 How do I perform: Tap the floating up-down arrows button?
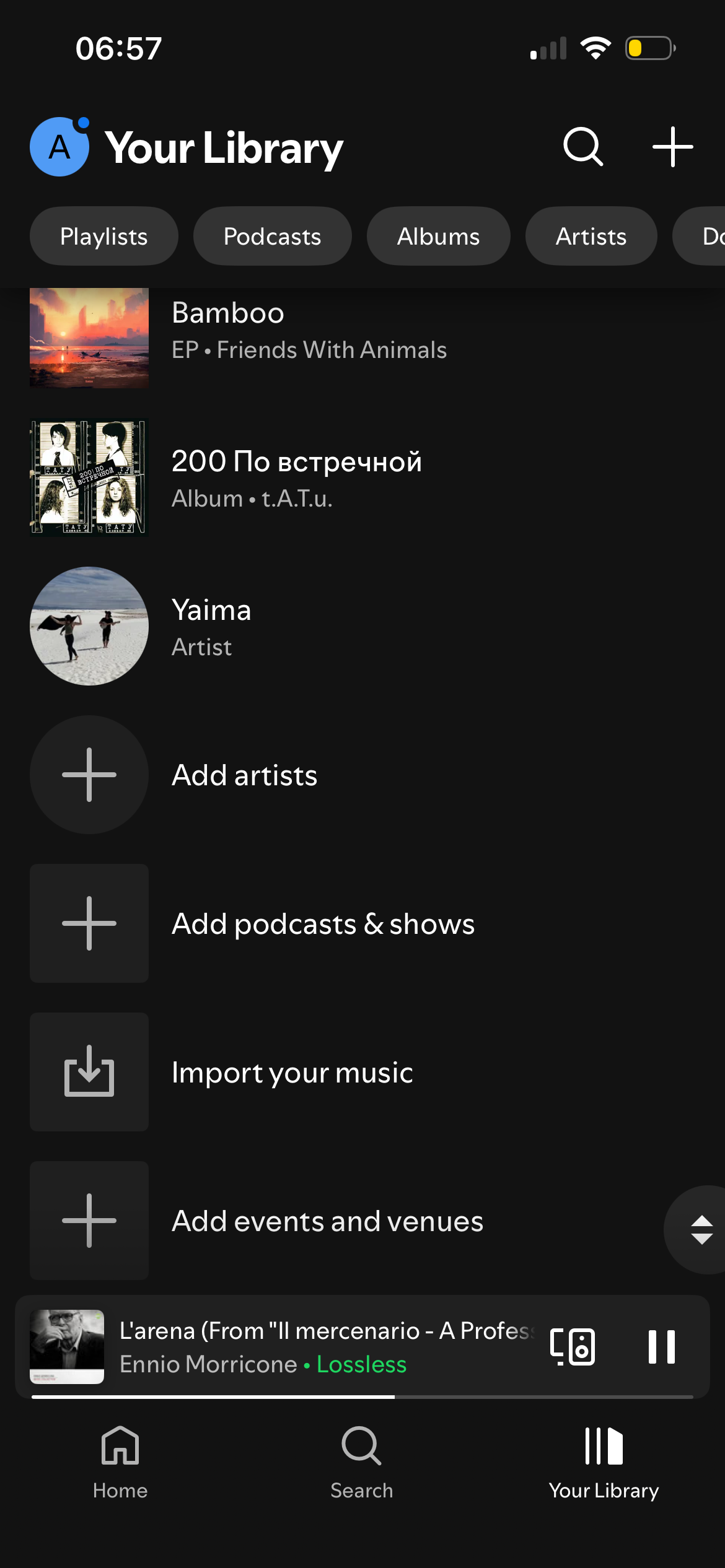(x=701, y=1230)
